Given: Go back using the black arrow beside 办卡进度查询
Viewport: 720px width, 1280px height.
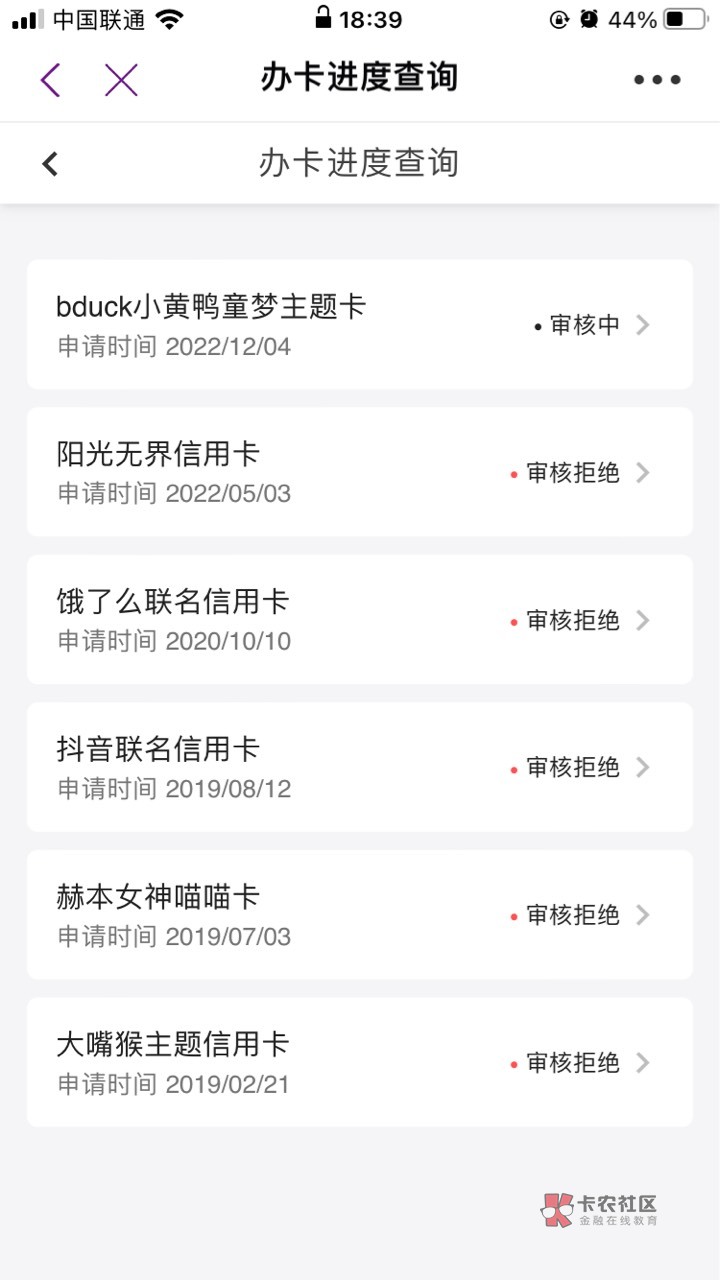Looking at the screenshot, I should point(50,163).
